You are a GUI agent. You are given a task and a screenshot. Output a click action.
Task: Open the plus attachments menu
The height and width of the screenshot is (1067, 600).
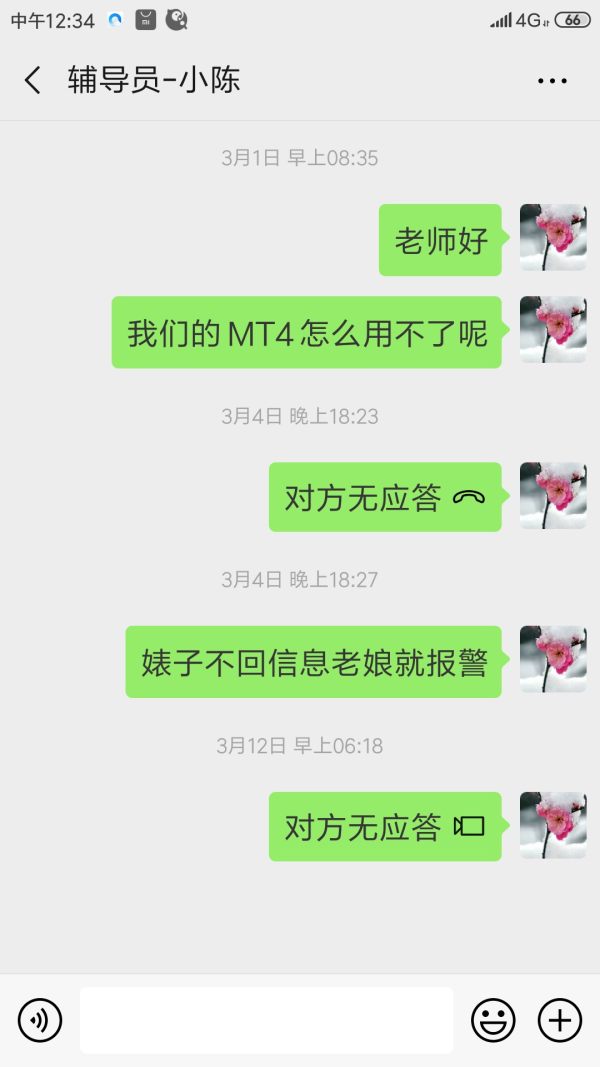[x=560, y=1020]
